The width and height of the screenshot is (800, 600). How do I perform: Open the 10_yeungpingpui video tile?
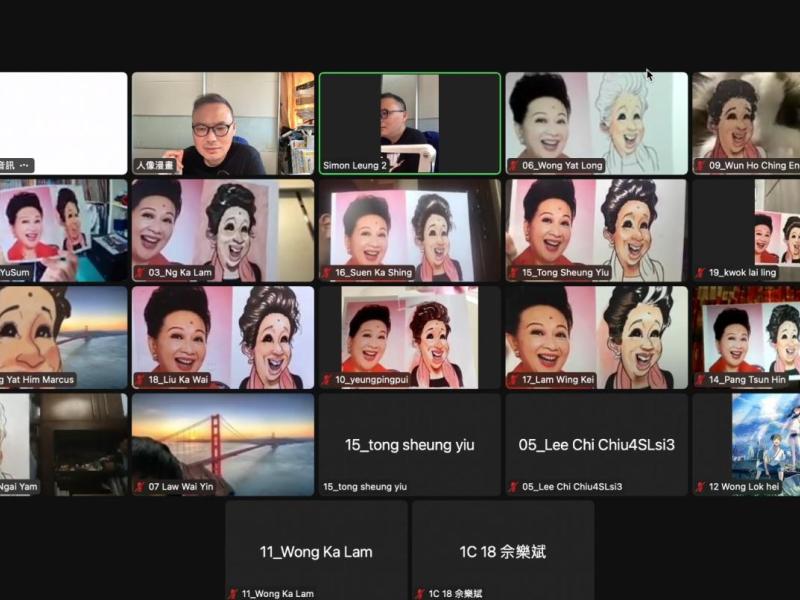(409, 337)
